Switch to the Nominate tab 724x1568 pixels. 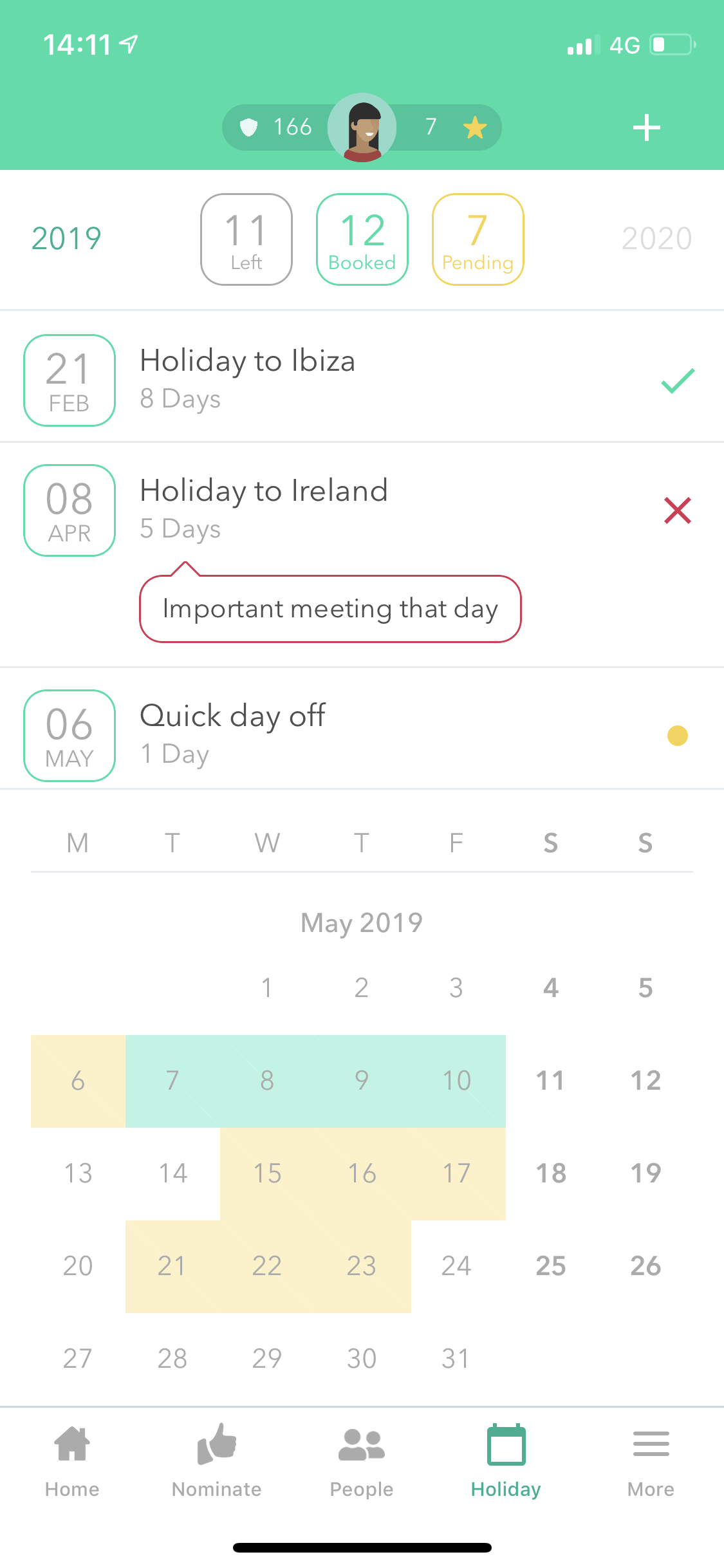[x=217, y=1461]
